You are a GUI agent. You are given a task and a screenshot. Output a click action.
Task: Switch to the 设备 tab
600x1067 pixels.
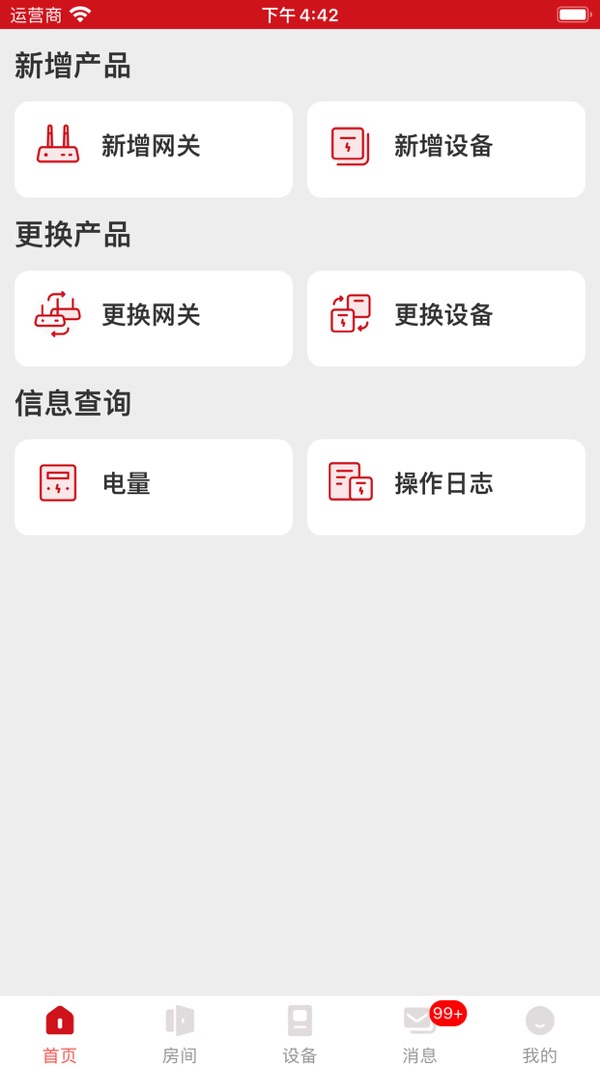click(300, 1033)
